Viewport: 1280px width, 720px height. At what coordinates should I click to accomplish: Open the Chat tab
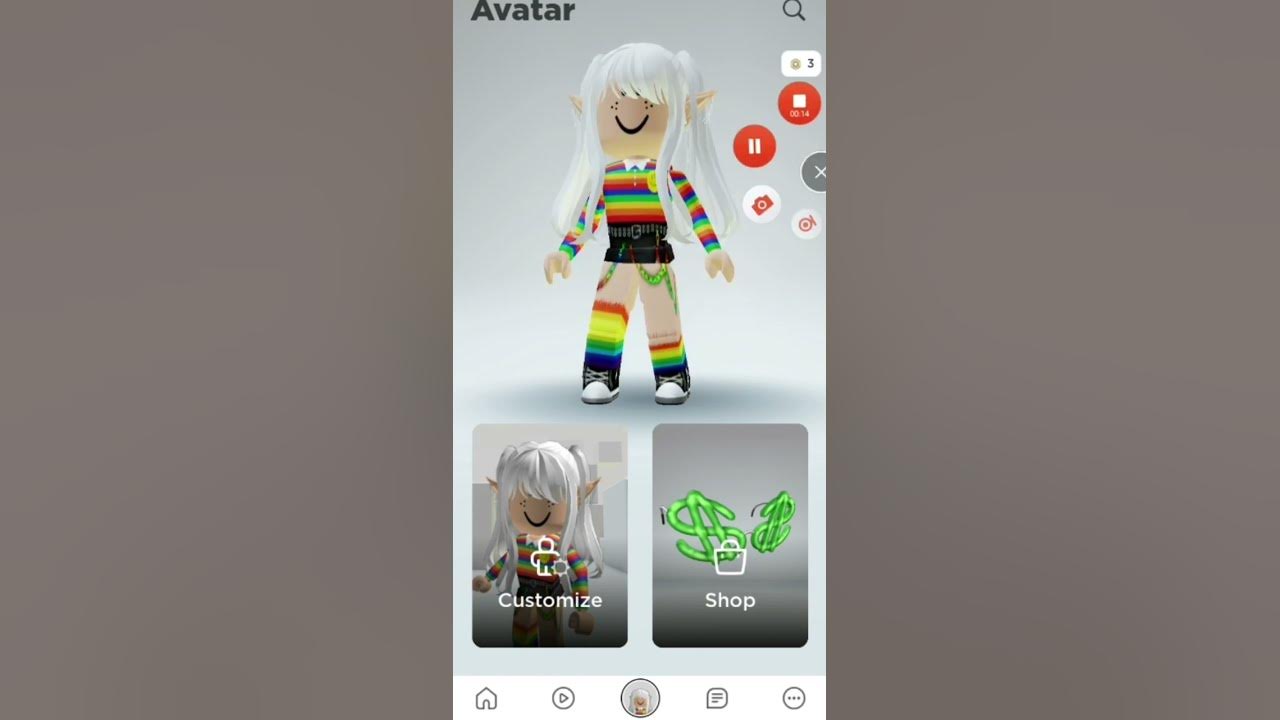717,698
